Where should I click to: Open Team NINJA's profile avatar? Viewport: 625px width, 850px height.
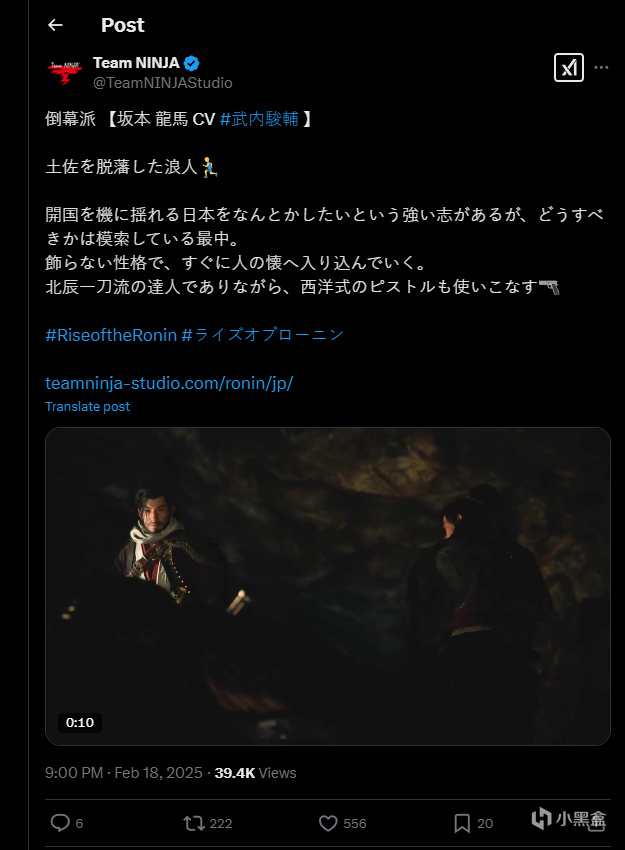click(x=66, y=72)
